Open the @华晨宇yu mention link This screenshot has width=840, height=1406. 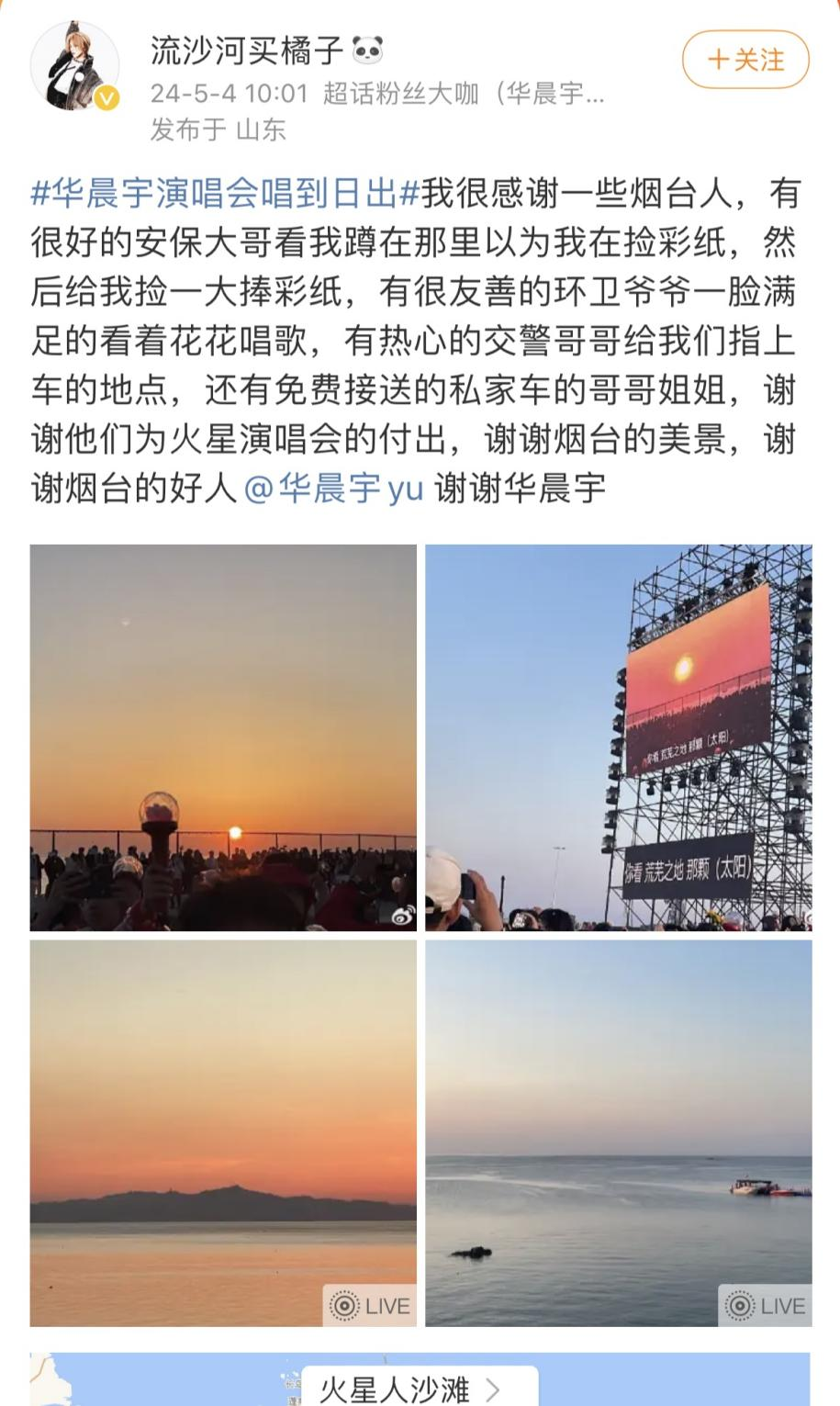(333, 488)
